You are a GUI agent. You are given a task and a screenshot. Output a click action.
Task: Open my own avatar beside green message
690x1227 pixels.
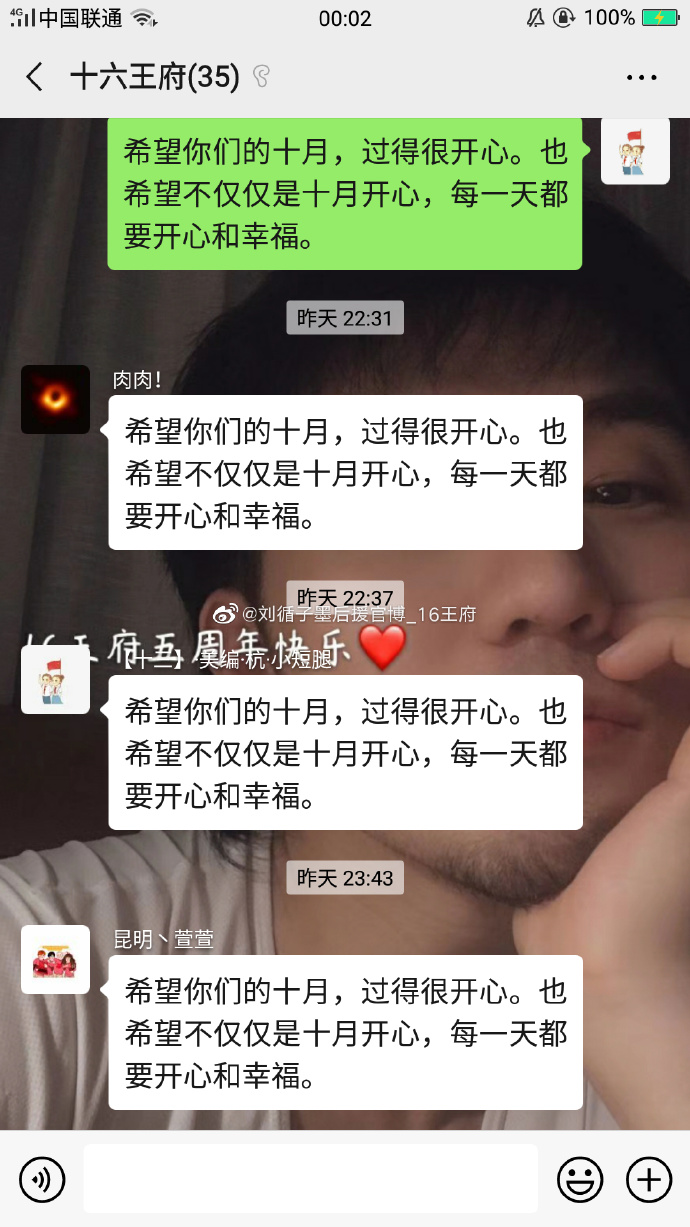tap(635, 151)
